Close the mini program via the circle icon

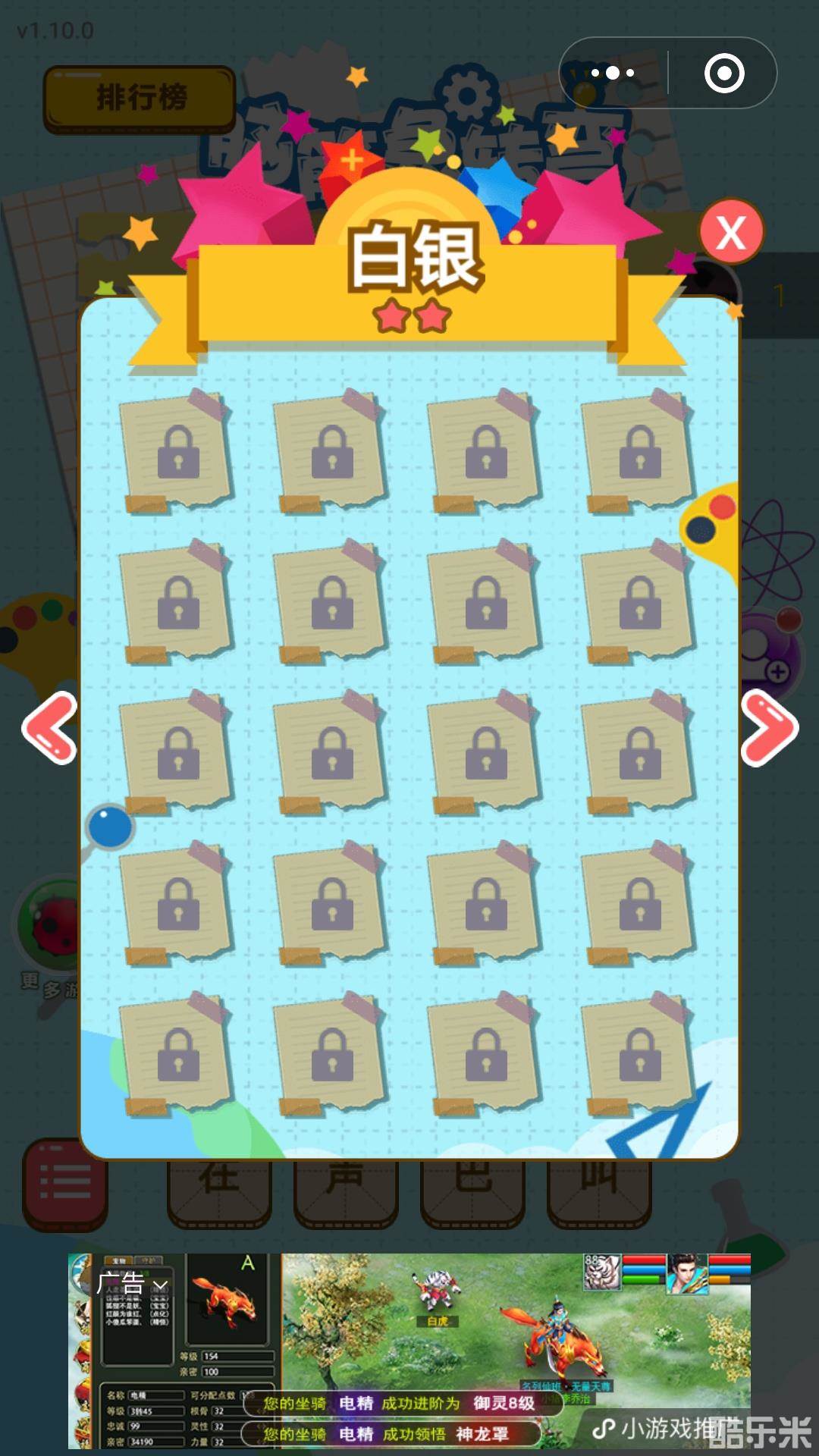724,74
